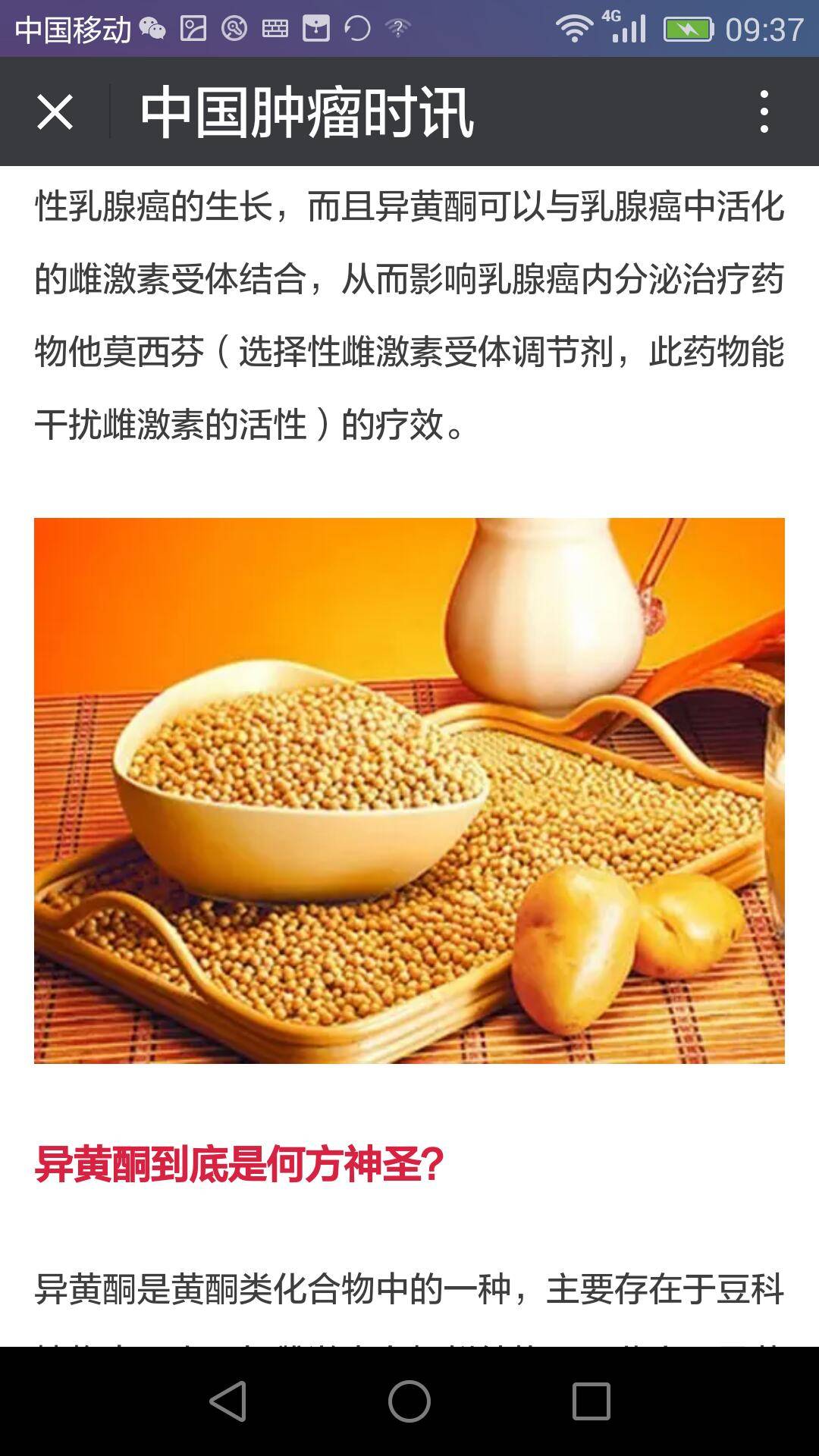Go to the home screen
Viewport: 819px width, 1456px height.
point(409,1401)
